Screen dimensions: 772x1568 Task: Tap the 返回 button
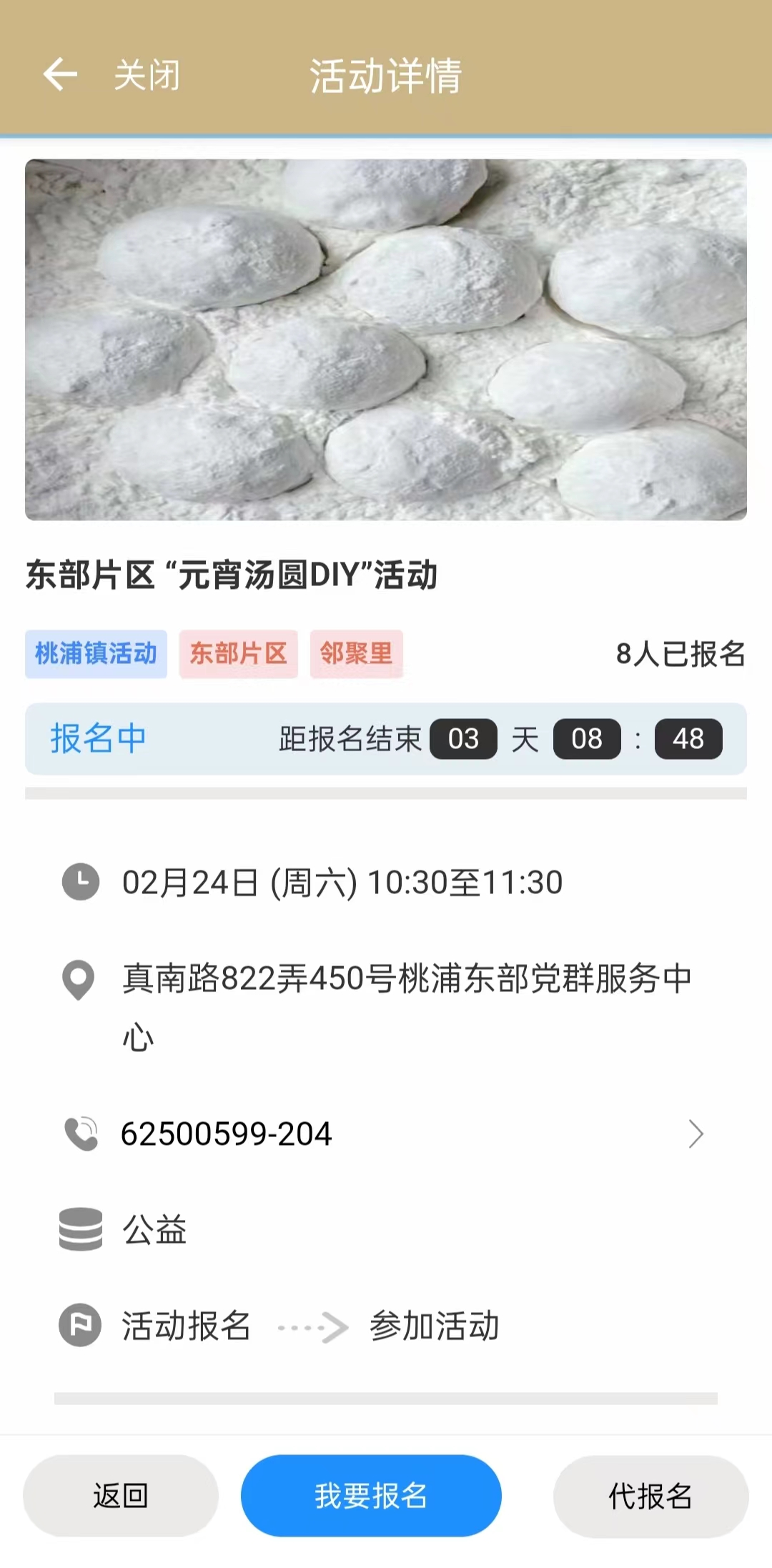(x=121, y=1495)
